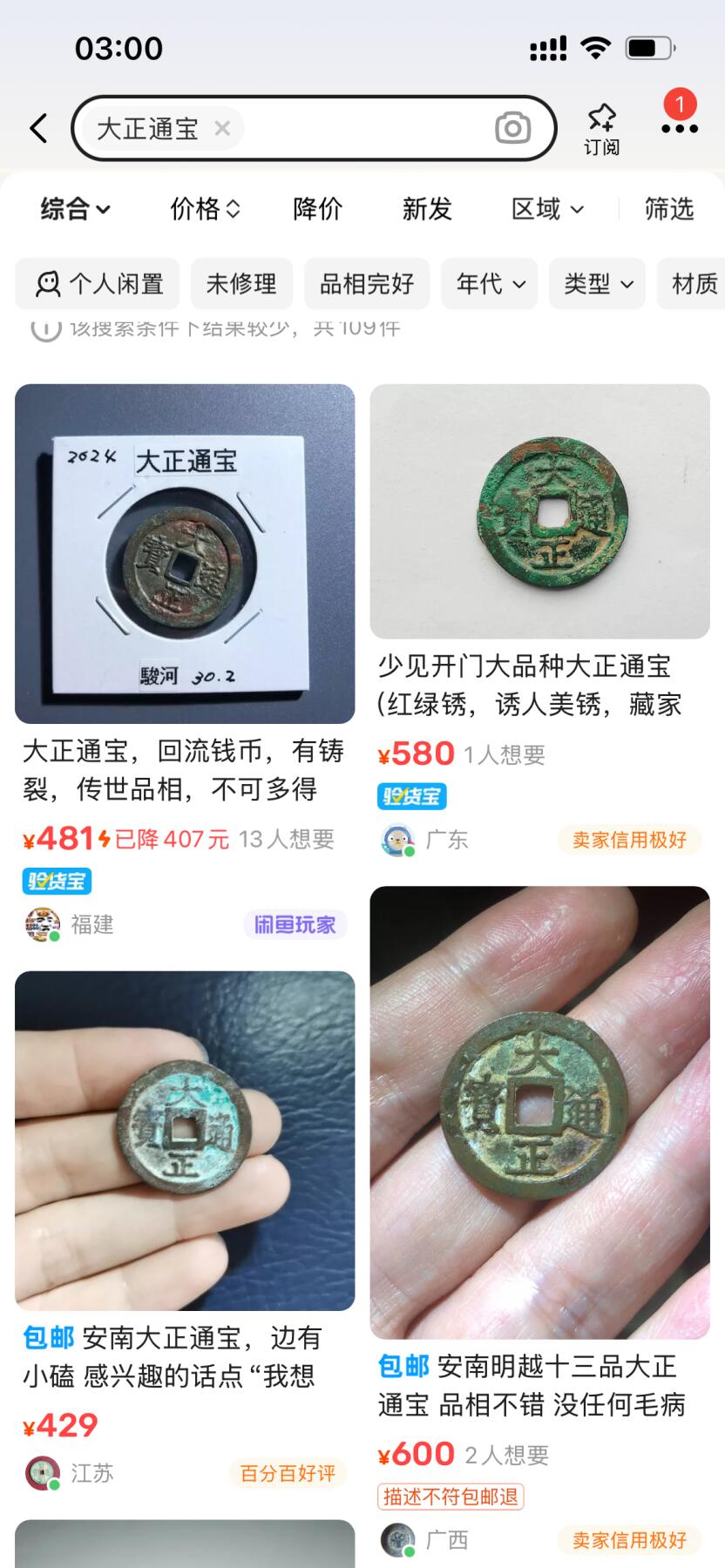Image resolution: width=725 pixels, height=1568 pixels.
Task: Switch to the 降价 tab
Action: pos(318,209)
